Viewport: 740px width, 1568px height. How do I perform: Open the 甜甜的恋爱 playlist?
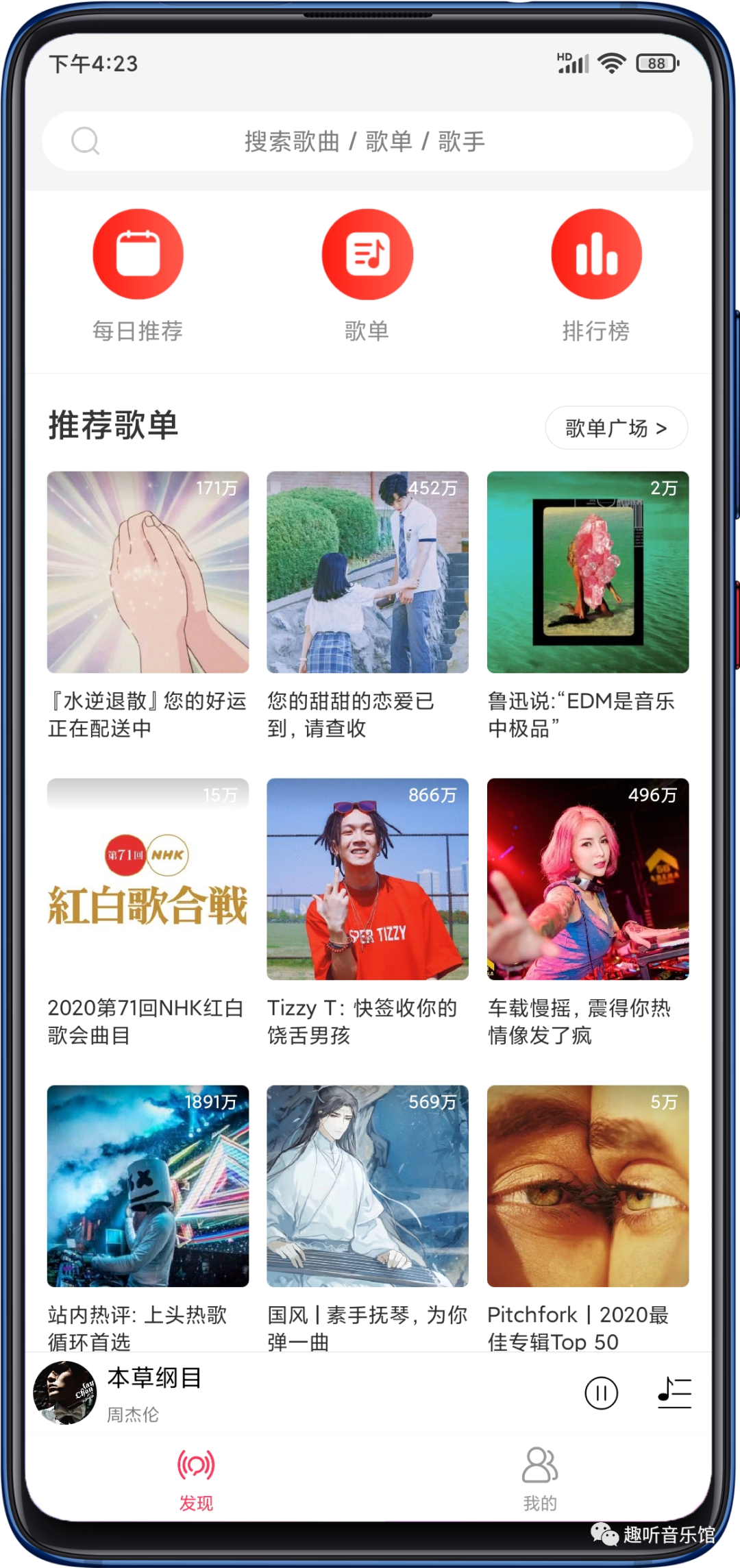tap(367, 572)
